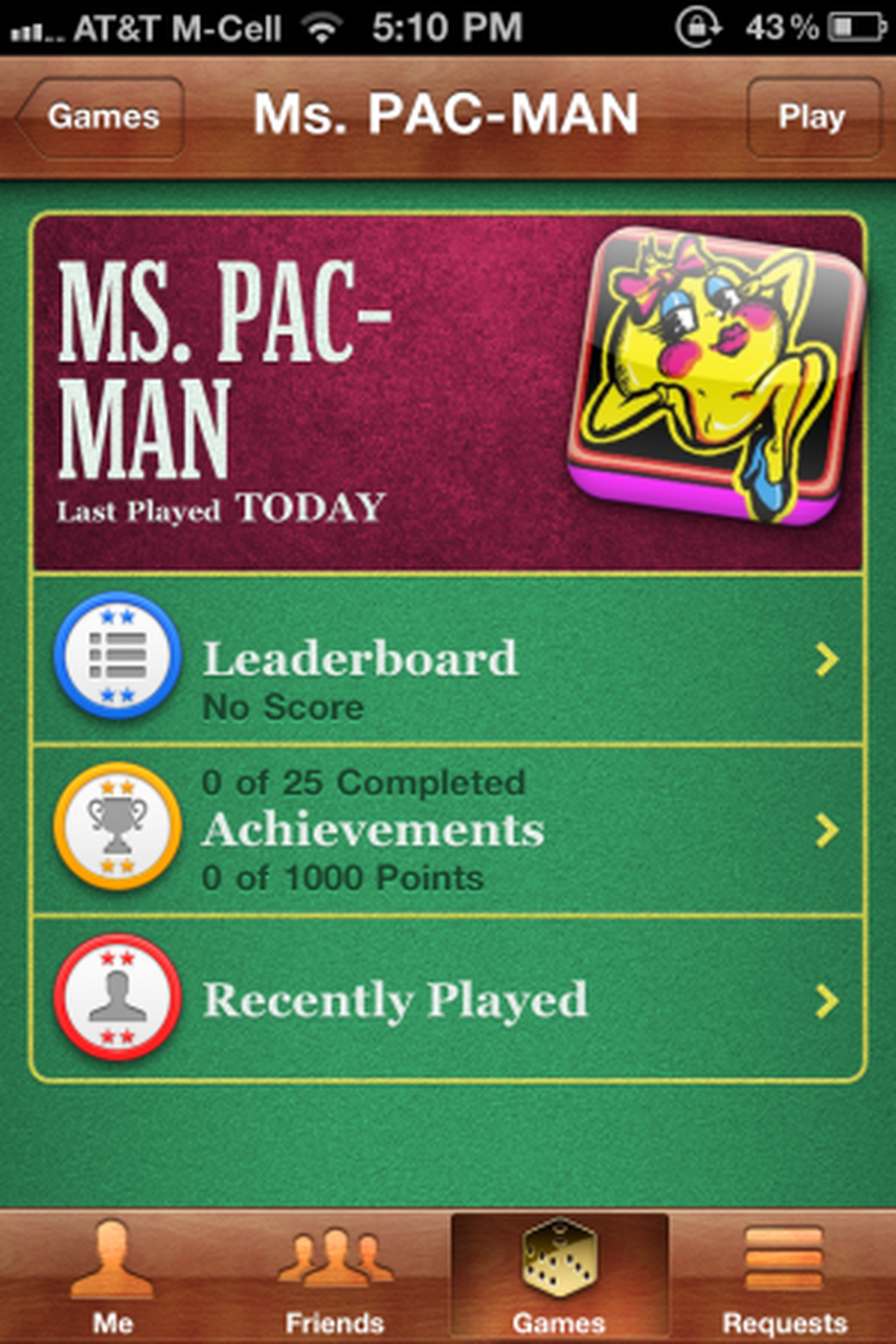Go back to the Games list
Viewport: 896px width, 1344px height.
[x=101, y=117]
